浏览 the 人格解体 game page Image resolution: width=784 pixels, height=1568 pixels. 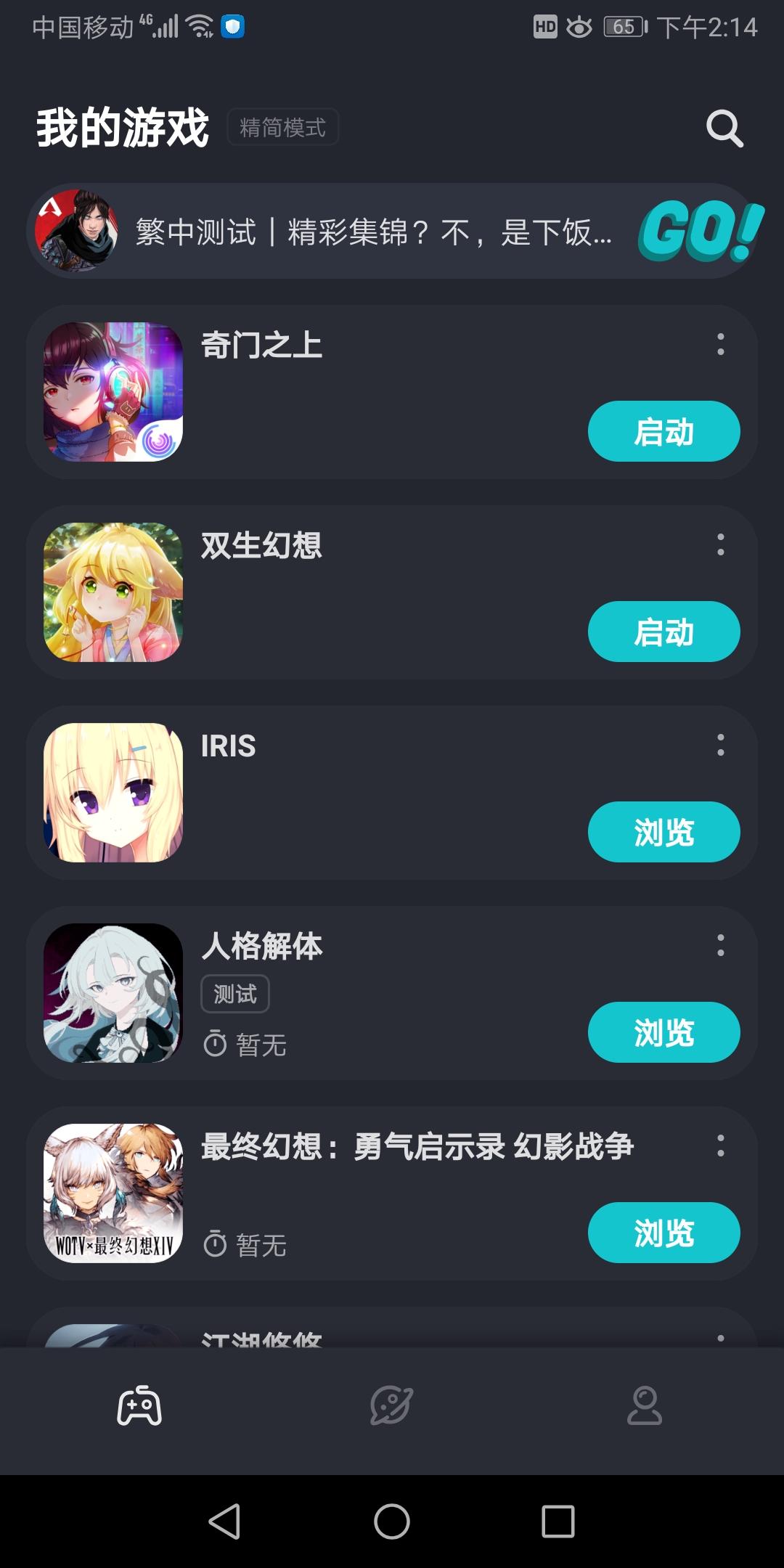(663, 1032)
